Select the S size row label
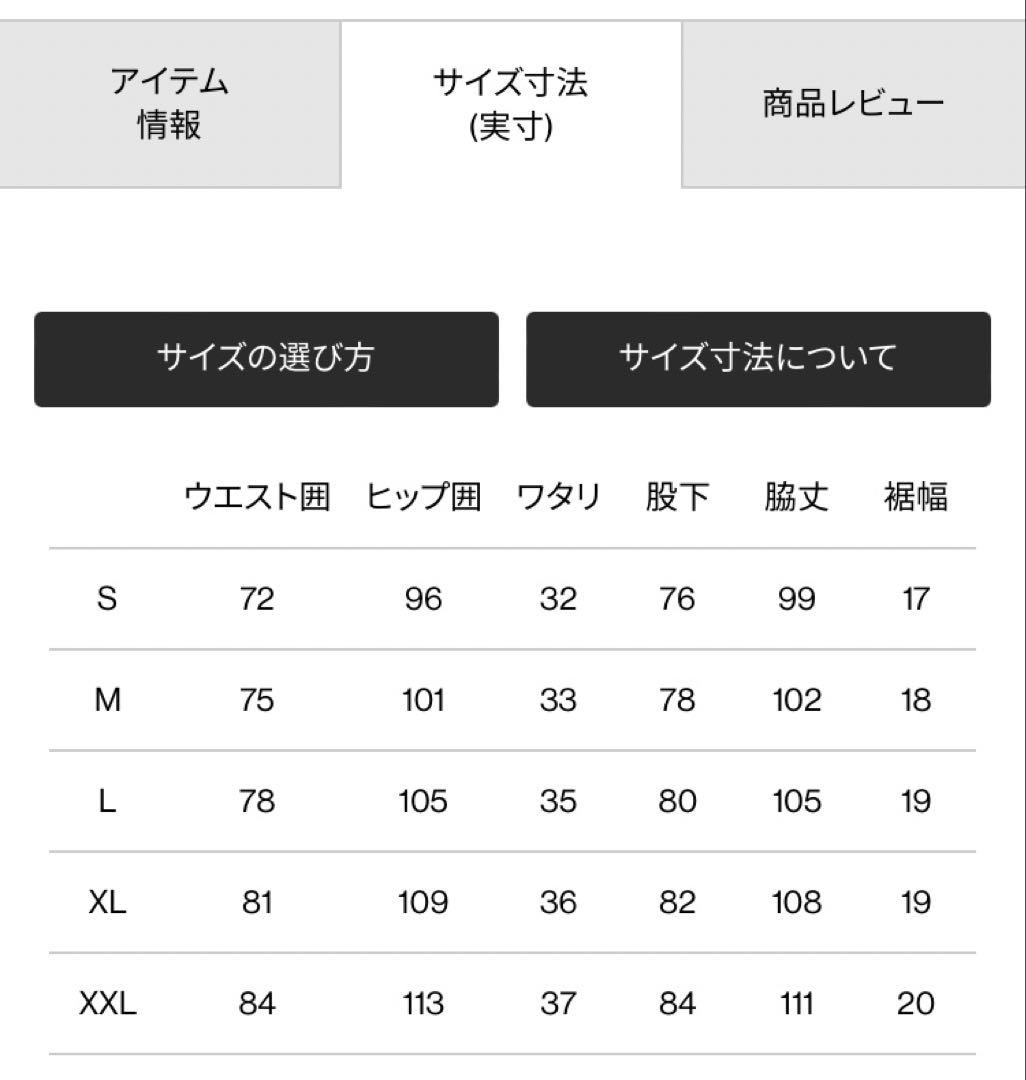Viewport: 1026px width, 1080px height. click(108, 598)
